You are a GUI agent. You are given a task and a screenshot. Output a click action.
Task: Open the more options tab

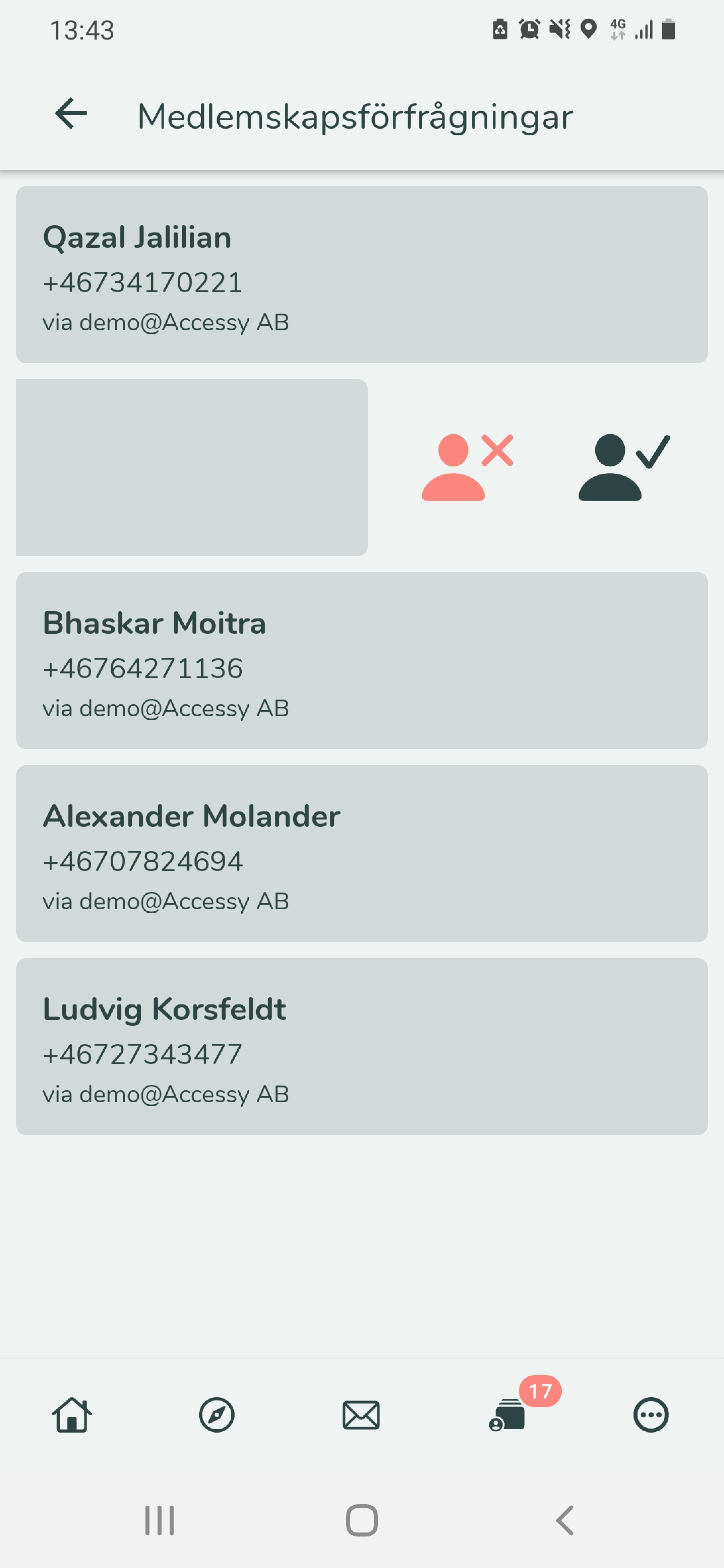pyautogui.click(x=651, y=1415)
